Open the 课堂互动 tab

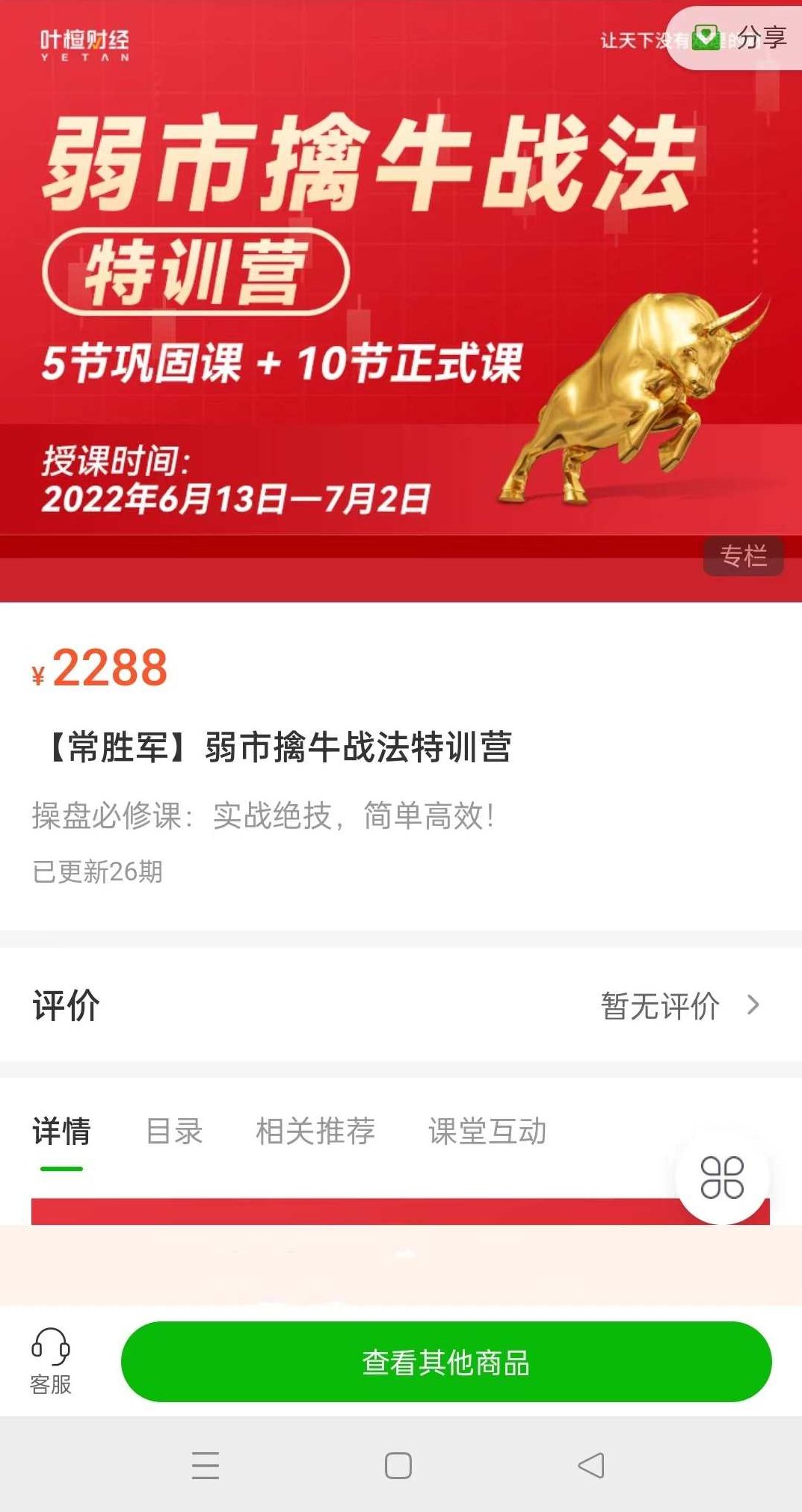[x=487, y=1131]
